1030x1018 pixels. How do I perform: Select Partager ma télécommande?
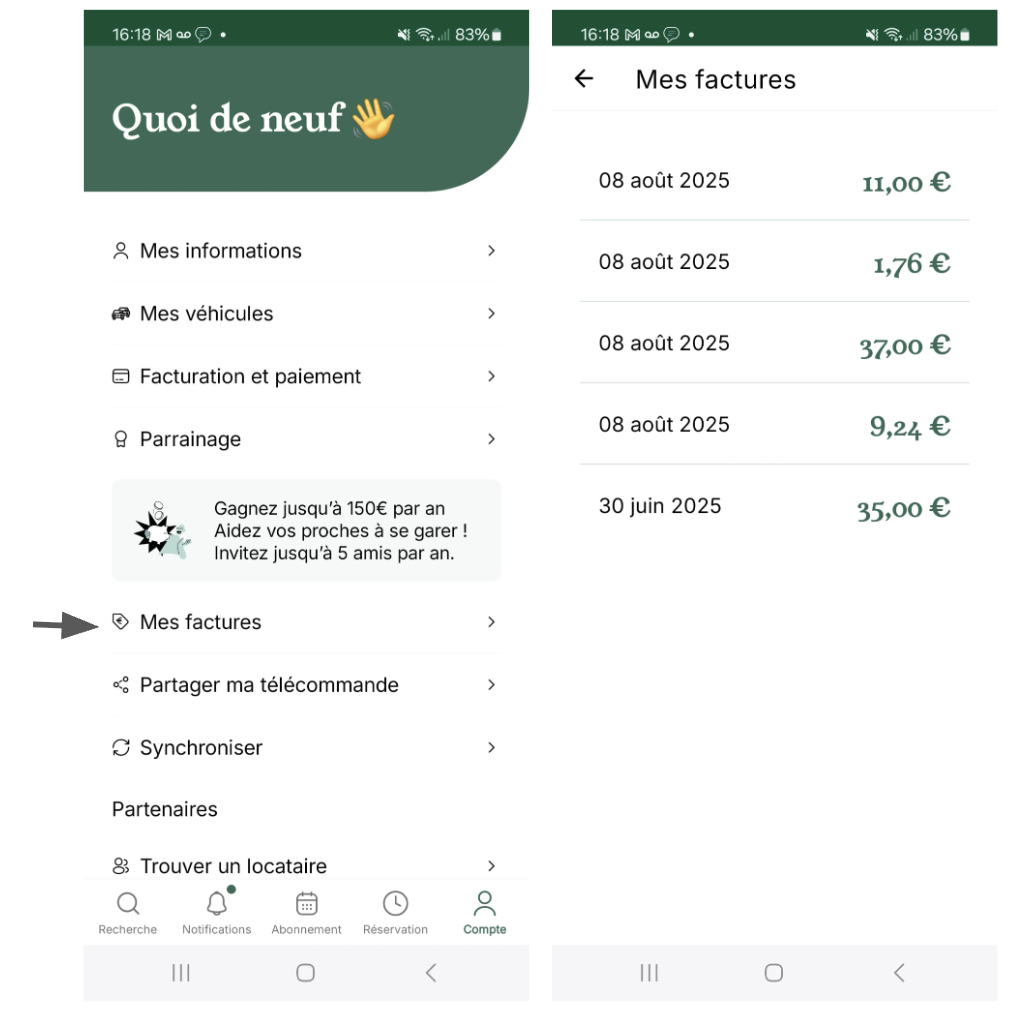tap(305, 685)
